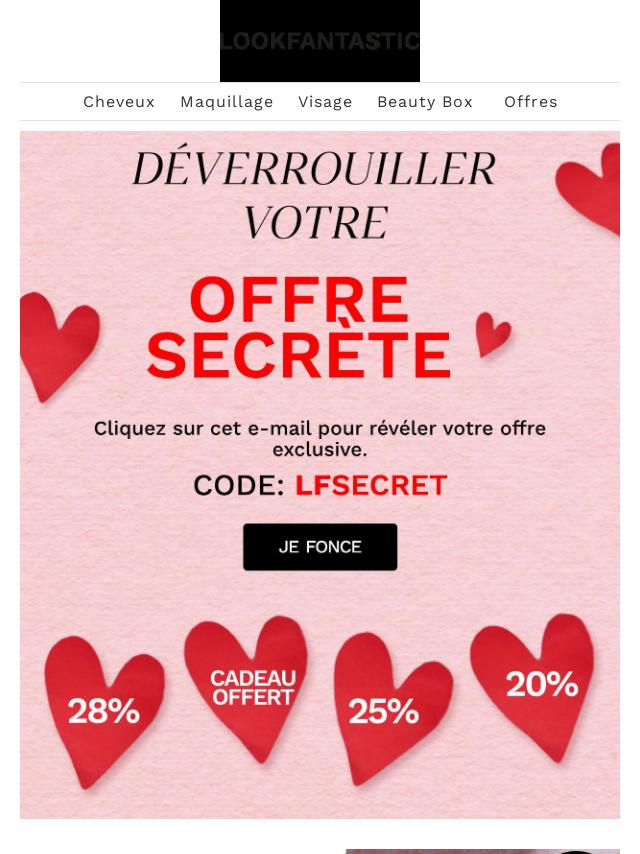Tap the JE FONCE button
Image resolution: width=640 pixels, height=854 pixels.
[x=320, y=547]
